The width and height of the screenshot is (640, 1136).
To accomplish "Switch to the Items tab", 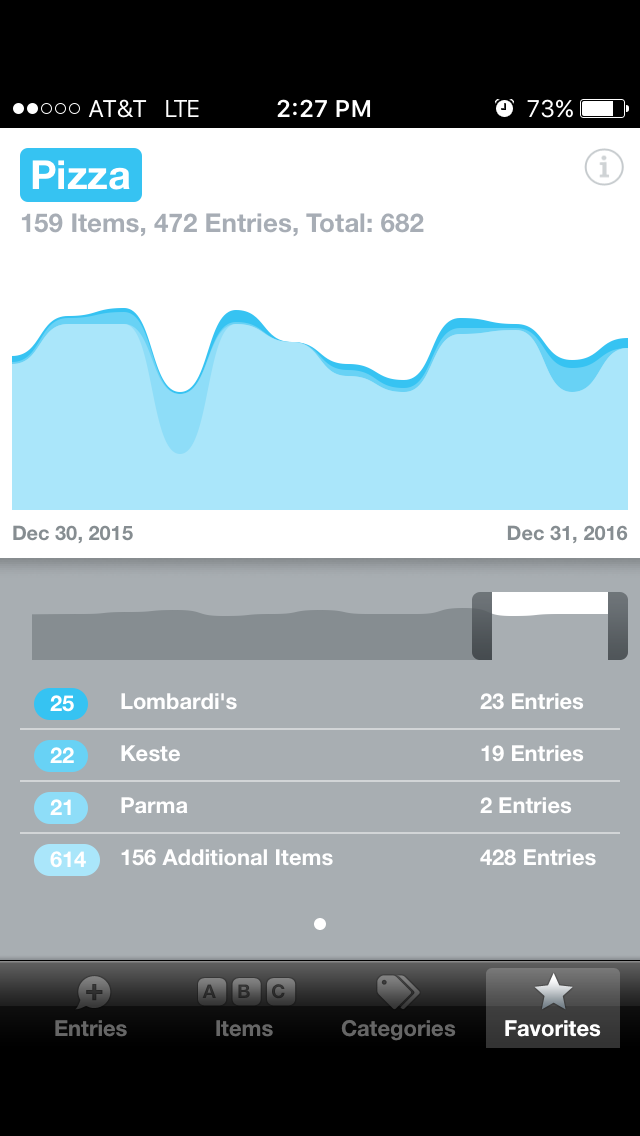I will point(244,1008).
